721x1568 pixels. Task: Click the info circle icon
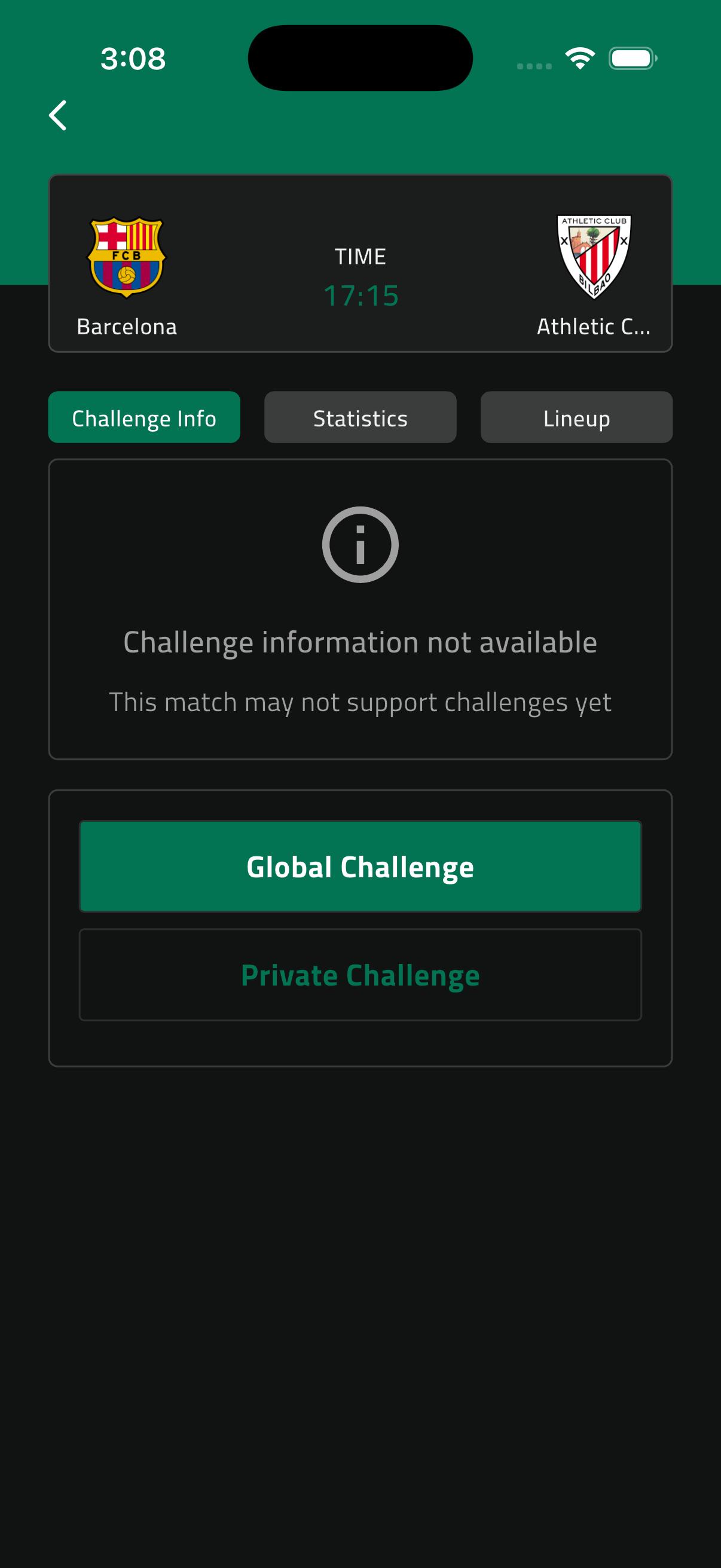[360, 545]
